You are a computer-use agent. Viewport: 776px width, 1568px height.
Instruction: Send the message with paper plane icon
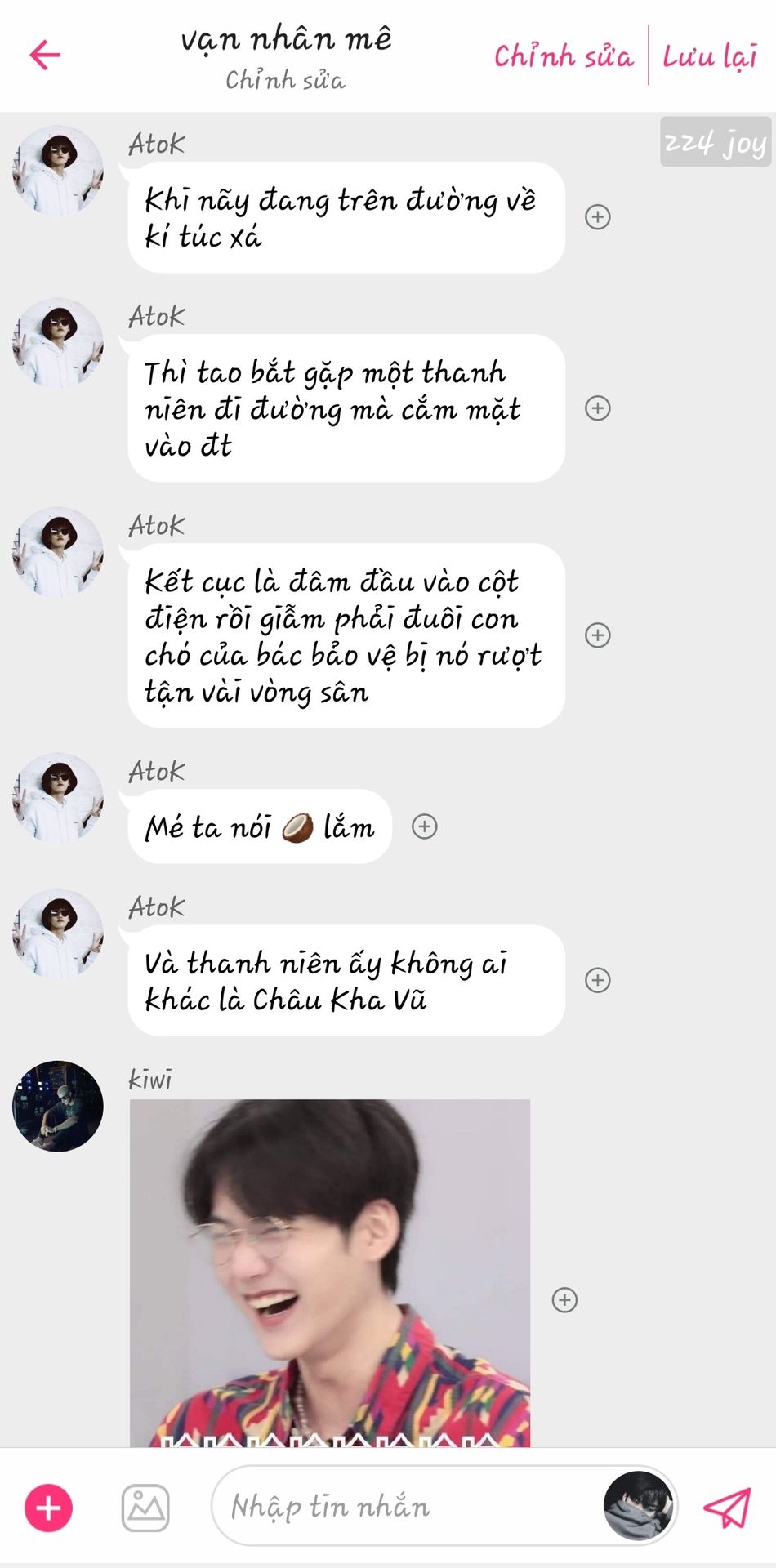tap(726, 1508)
